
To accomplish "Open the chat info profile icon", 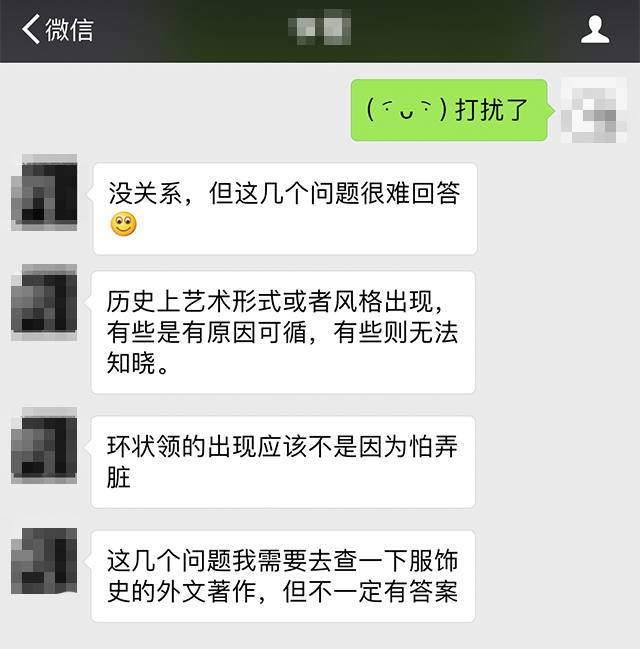I will [595, 30].
